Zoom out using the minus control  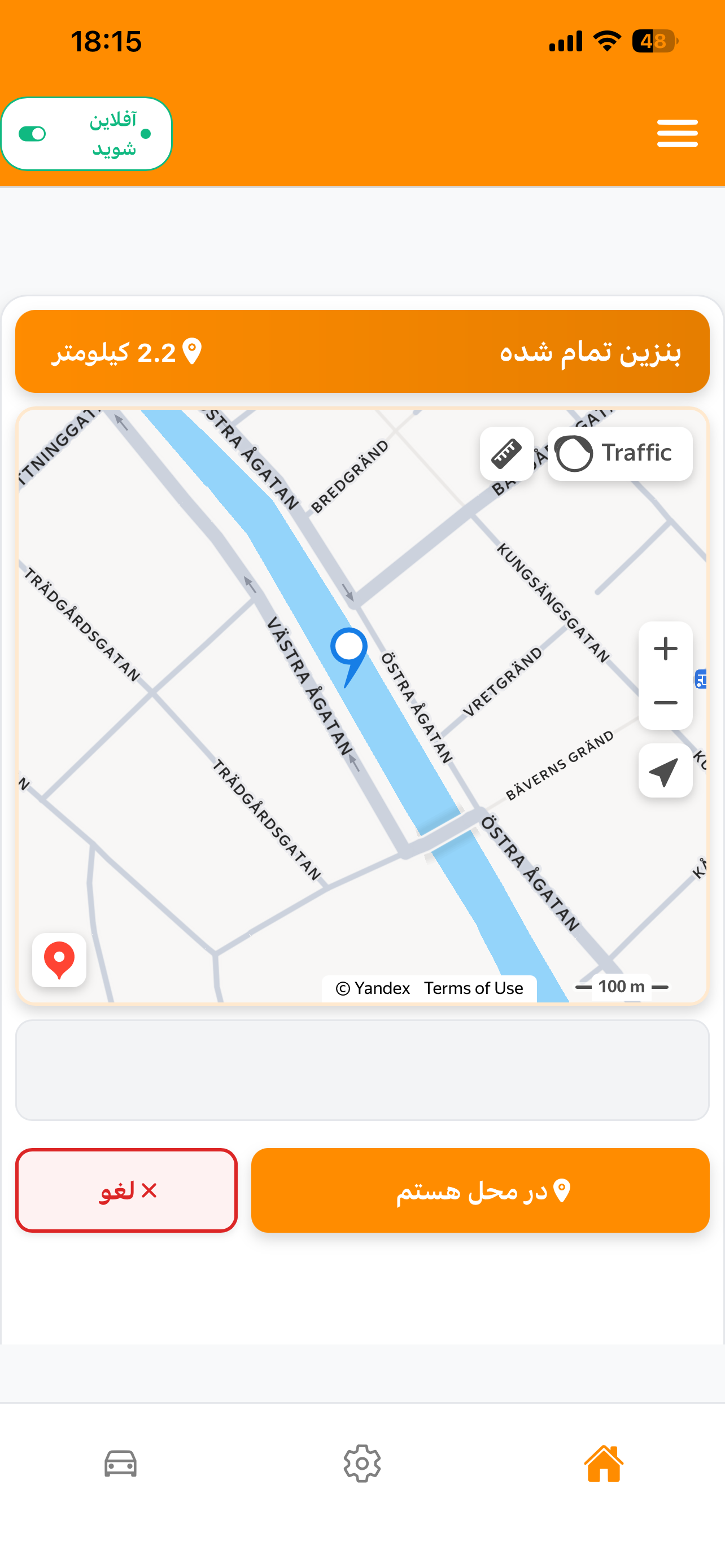tap(665, 702)
